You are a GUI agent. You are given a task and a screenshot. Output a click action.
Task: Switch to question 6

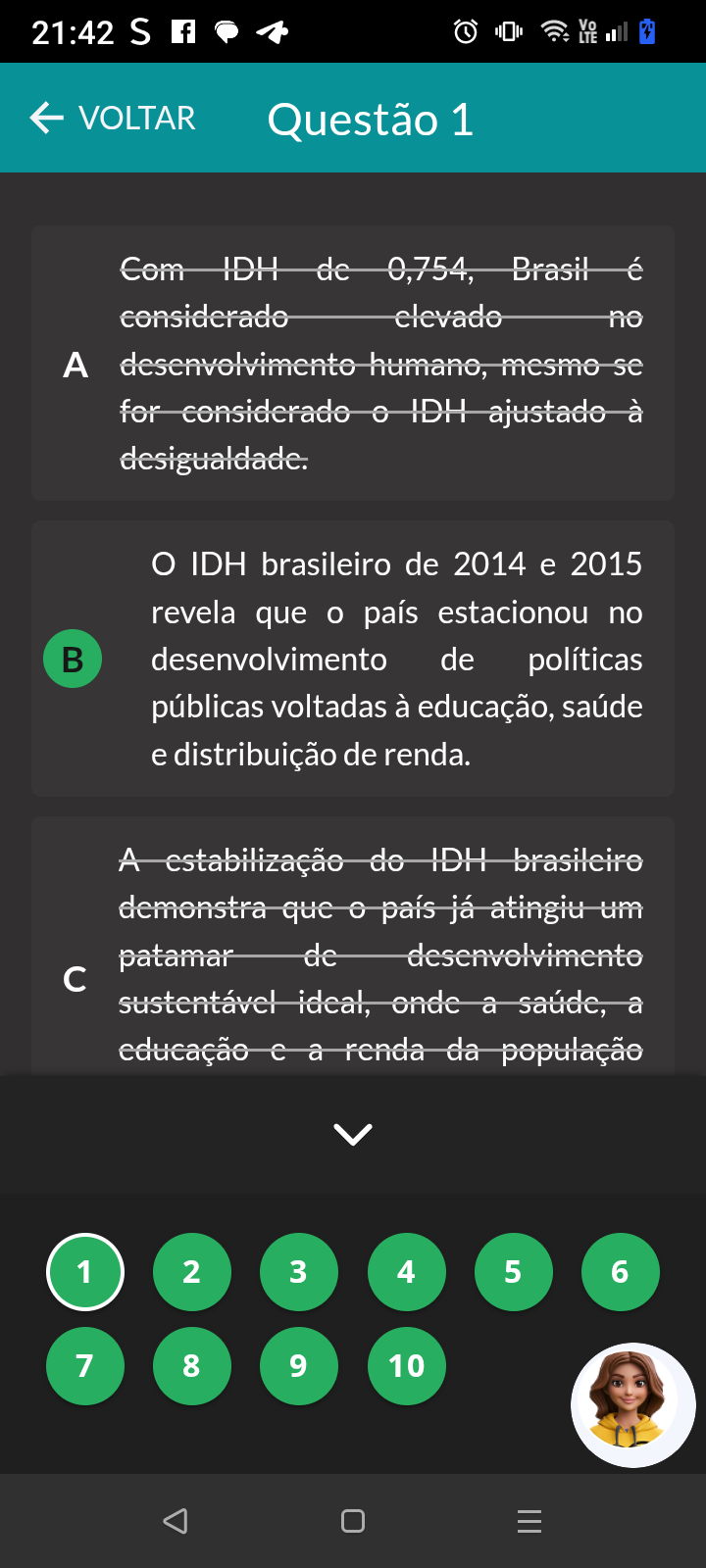pyautogui.click(x=620, y=1272)
